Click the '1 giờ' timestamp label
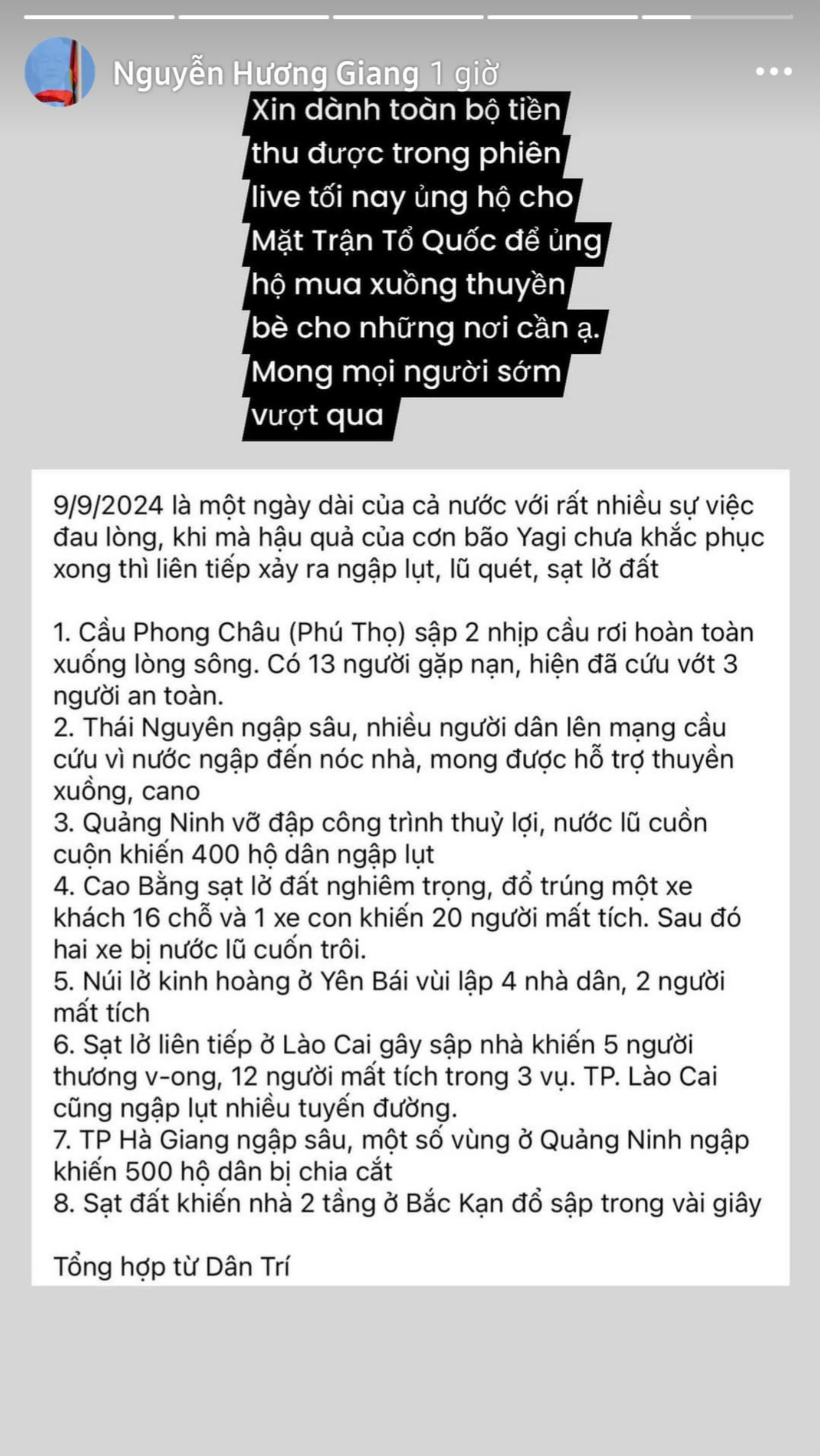 click(464, 73)
